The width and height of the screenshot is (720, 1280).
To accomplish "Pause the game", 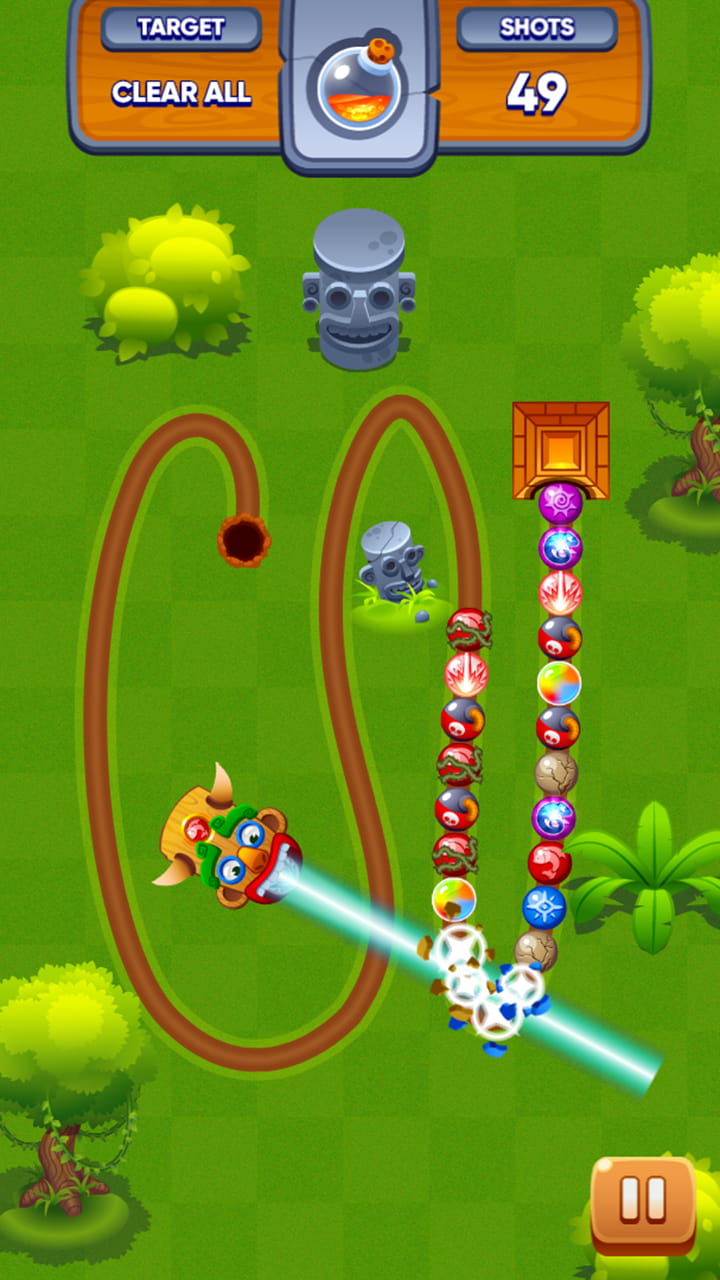I will tap(642, 1202).
